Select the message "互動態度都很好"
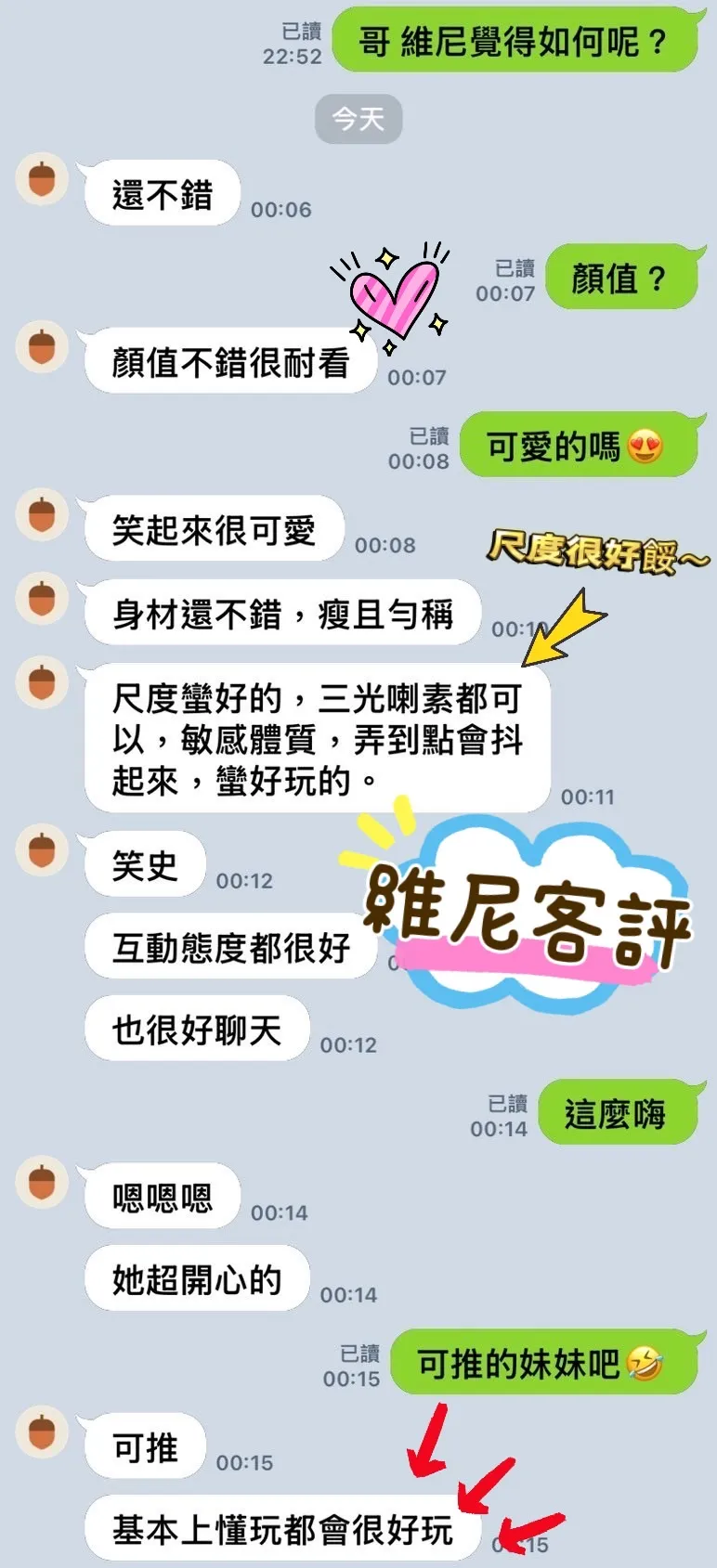The height and width of the screenshot is (1568, 717). [x=229, y=947]
